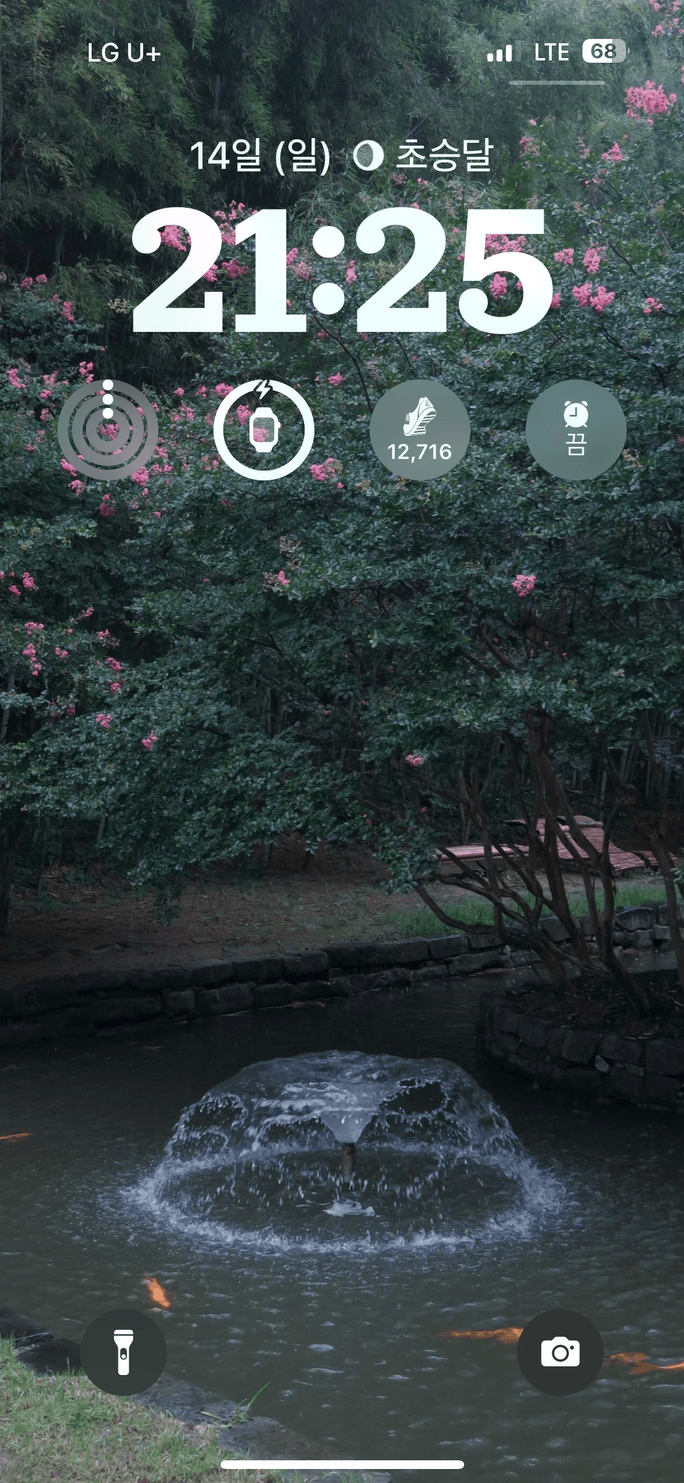Open the camera shortcut
The image size is (684, 1483).
(560, 1352)
